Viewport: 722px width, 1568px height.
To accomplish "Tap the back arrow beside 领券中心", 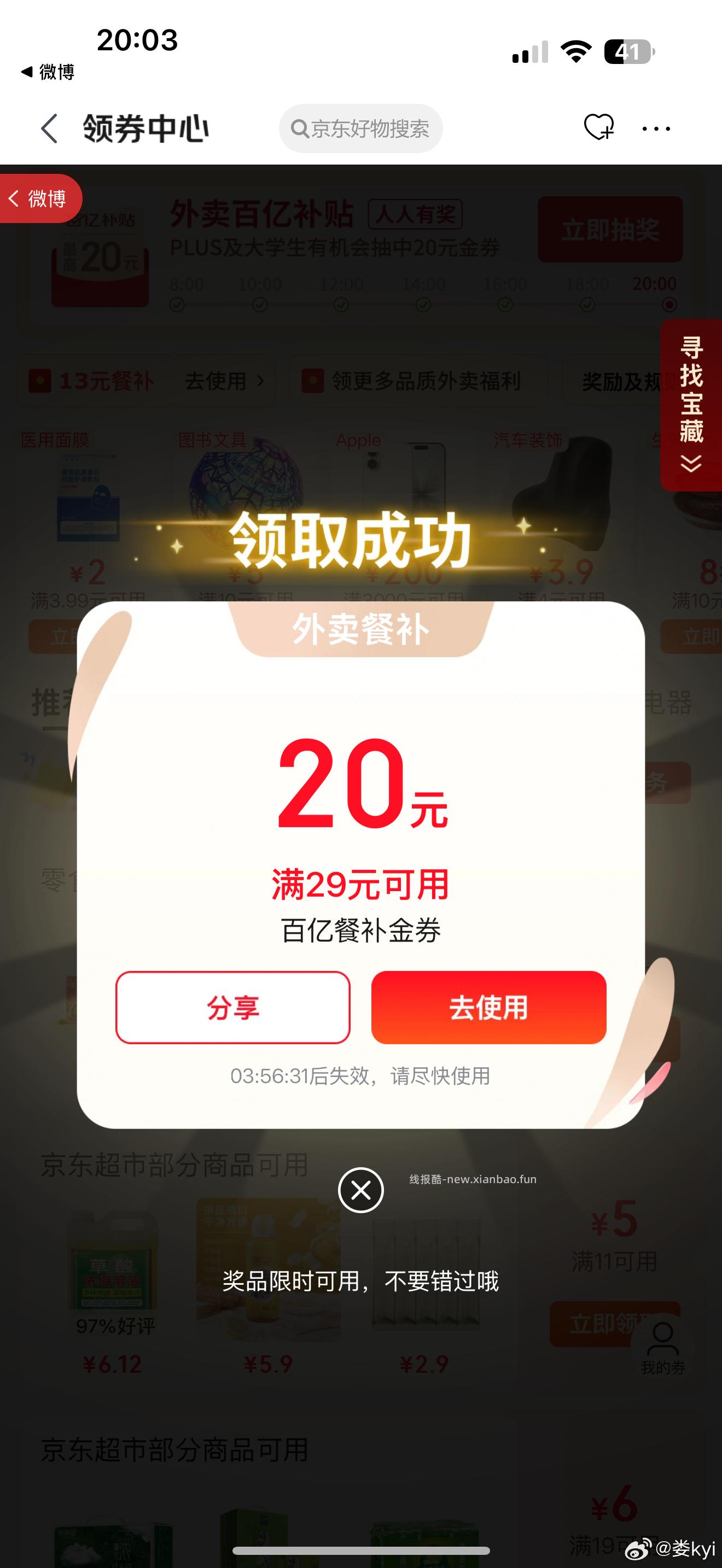I will (x=49, y=128).
